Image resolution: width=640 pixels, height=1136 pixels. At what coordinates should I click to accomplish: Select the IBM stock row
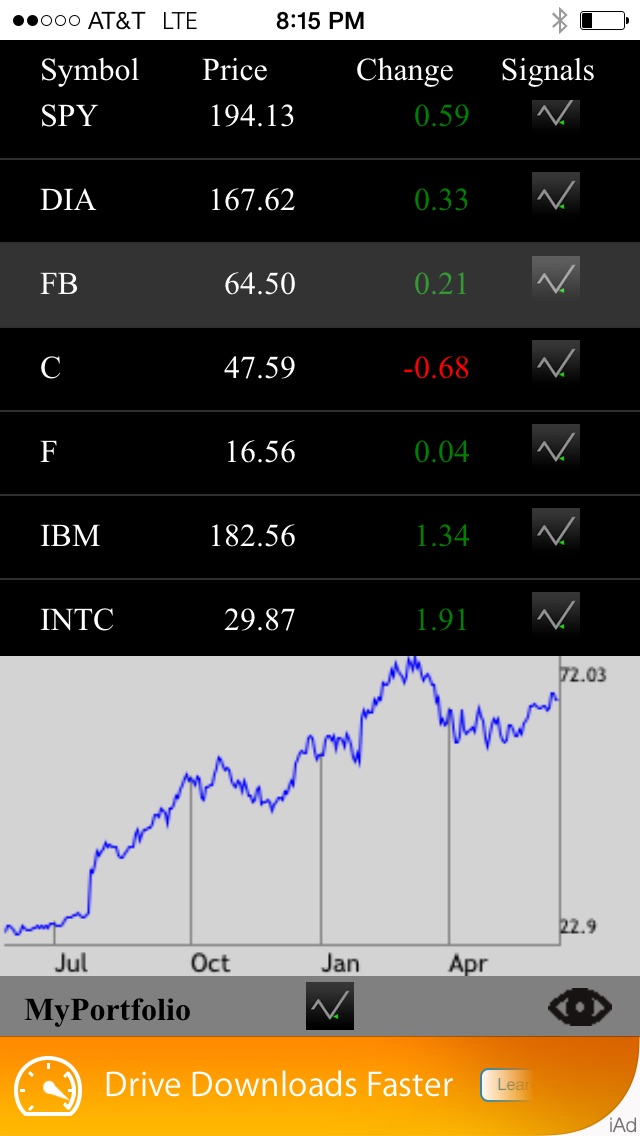click(320, 538)
